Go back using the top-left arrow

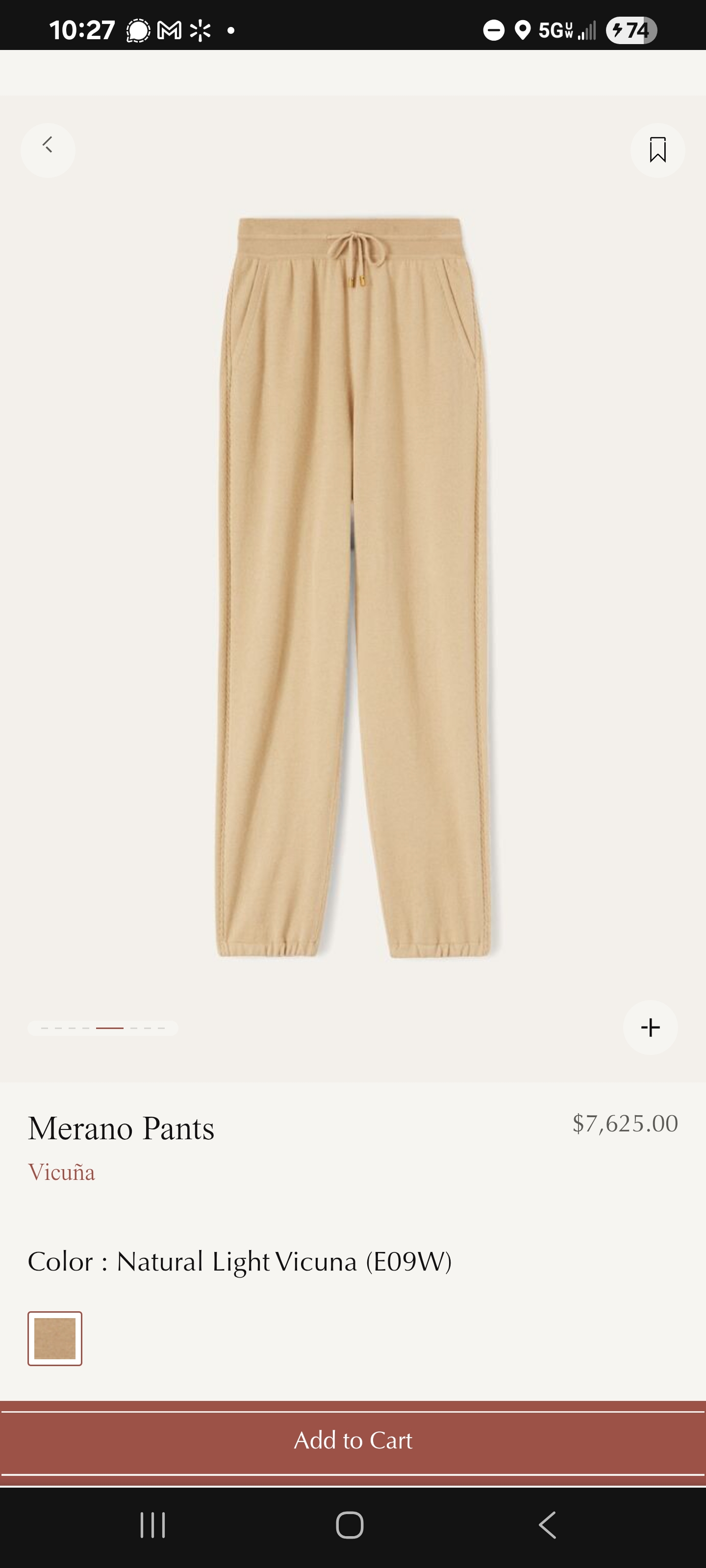pos(48,150)
